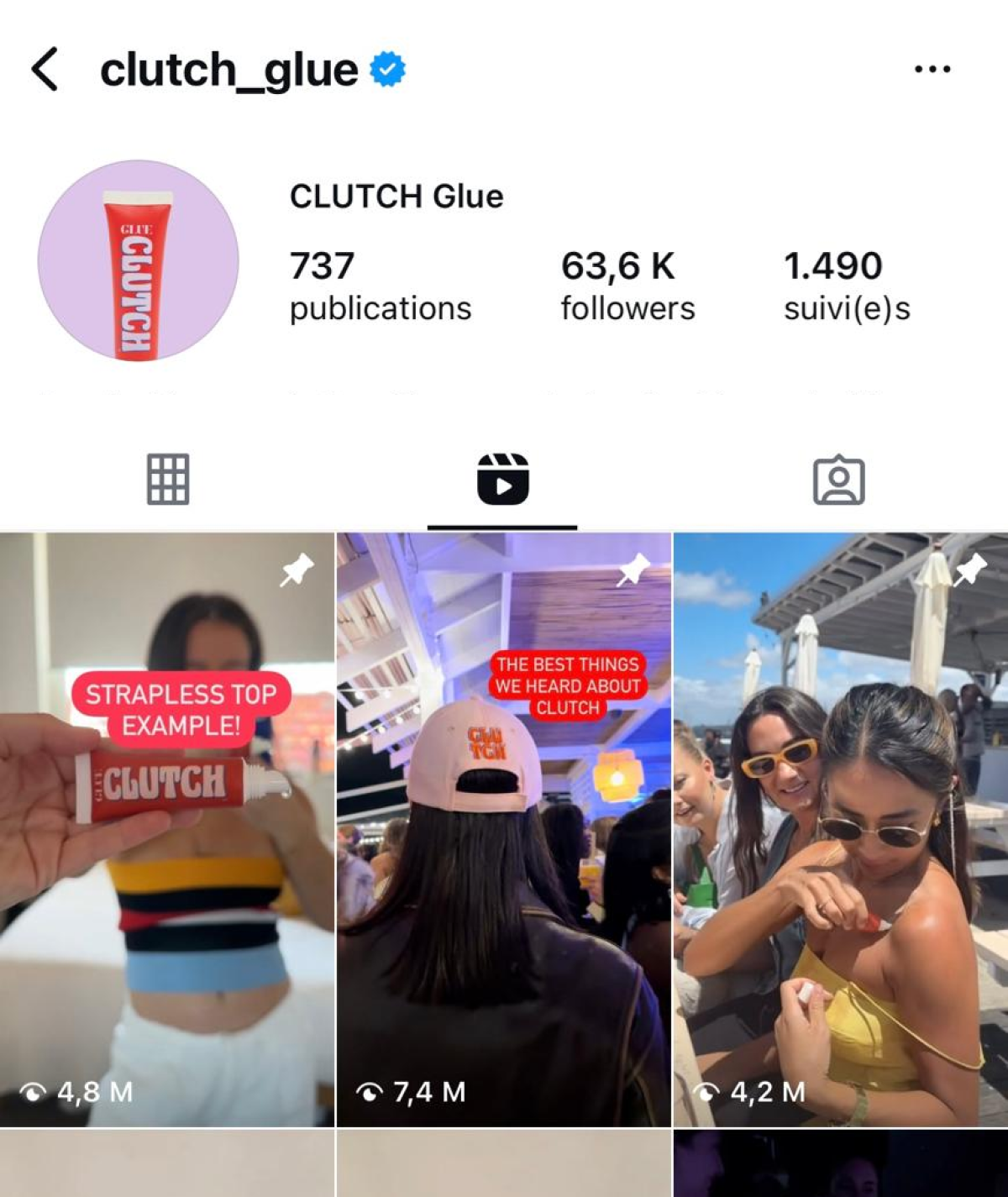Open the three-dot options menu
The height and width of the screenshot is (1197, 1008).
click(x=932, y=69)
